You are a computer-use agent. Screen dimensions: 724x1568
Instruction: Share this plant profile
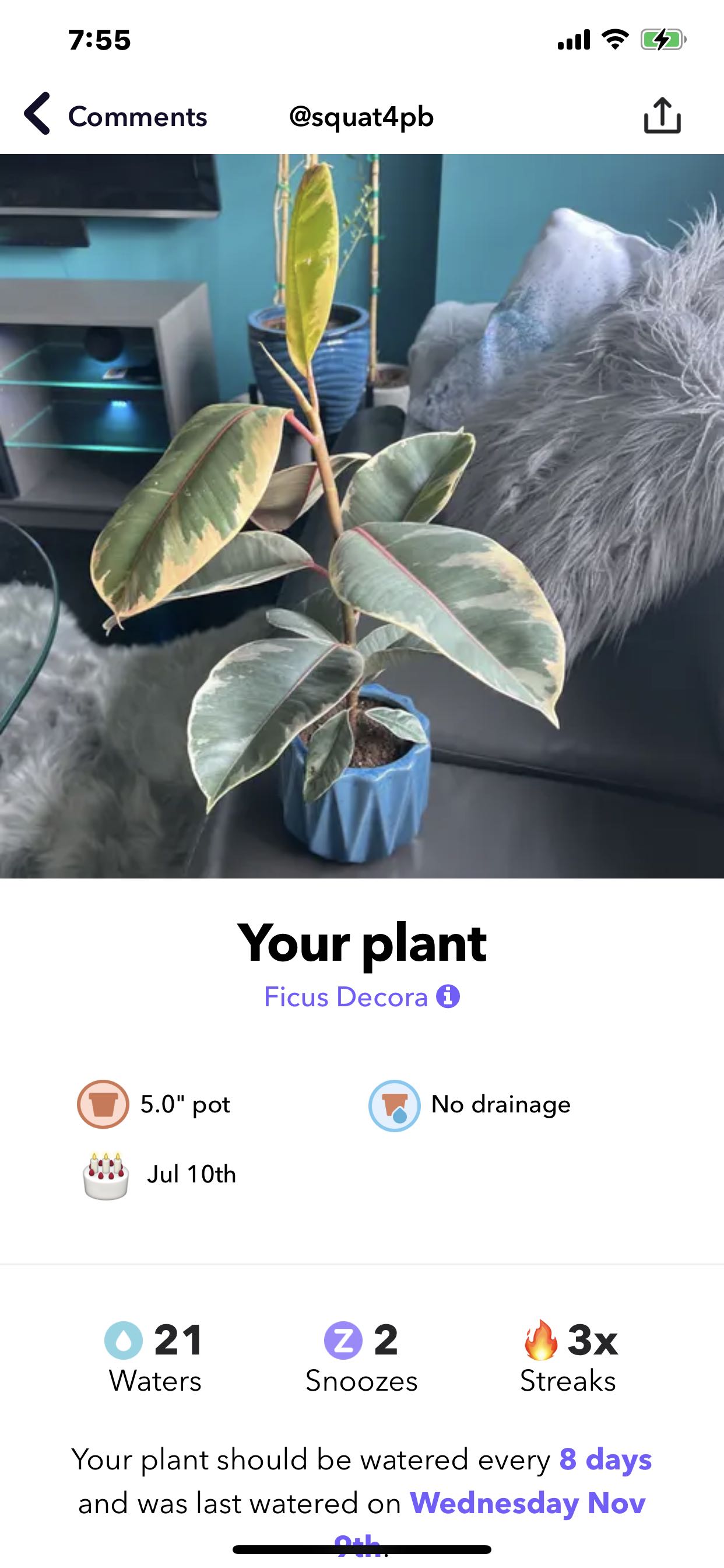click(662, 115)
